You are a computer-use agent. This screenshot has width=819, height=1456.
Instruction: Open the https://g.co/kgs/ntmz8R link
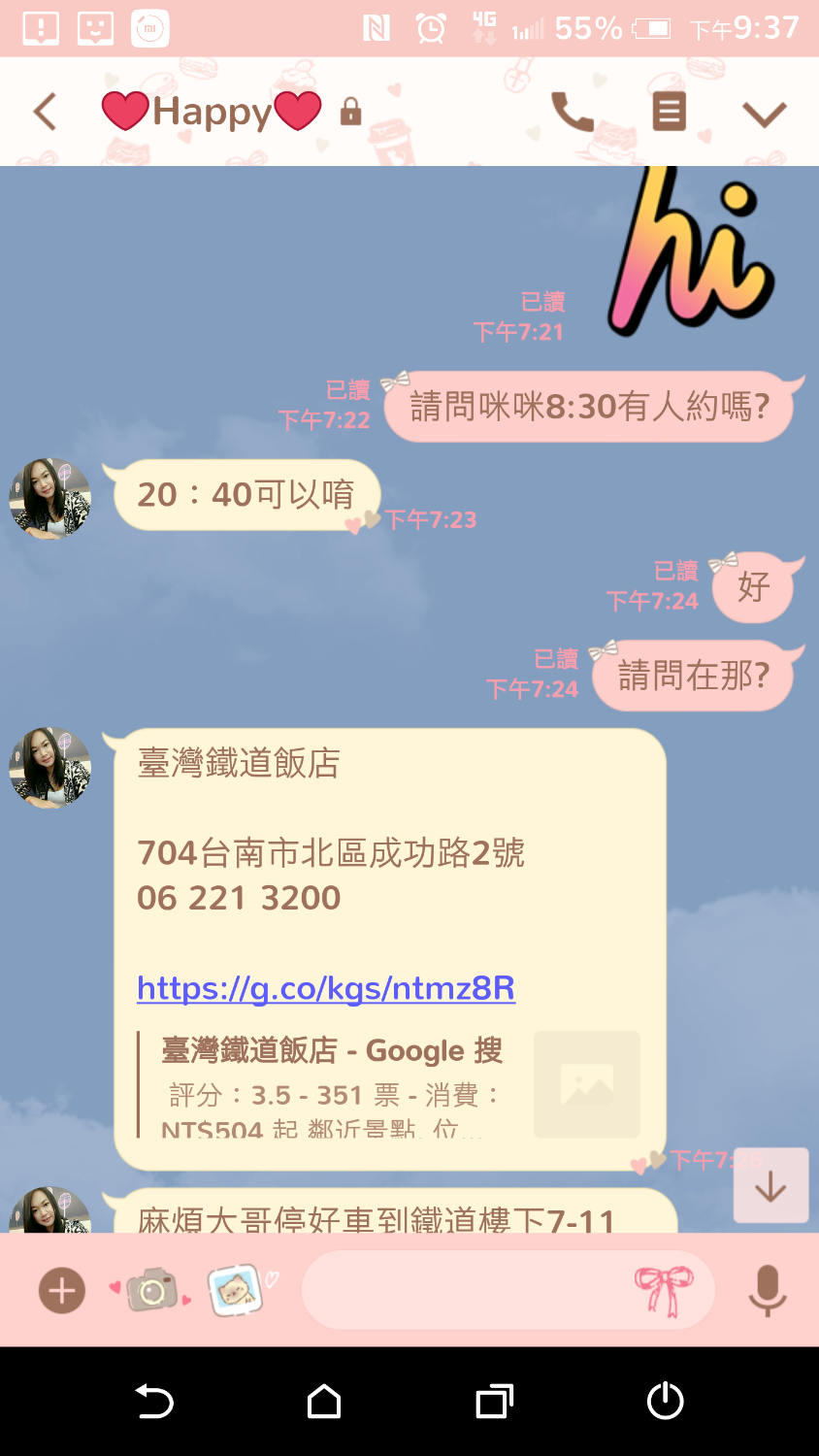point(326,988)
